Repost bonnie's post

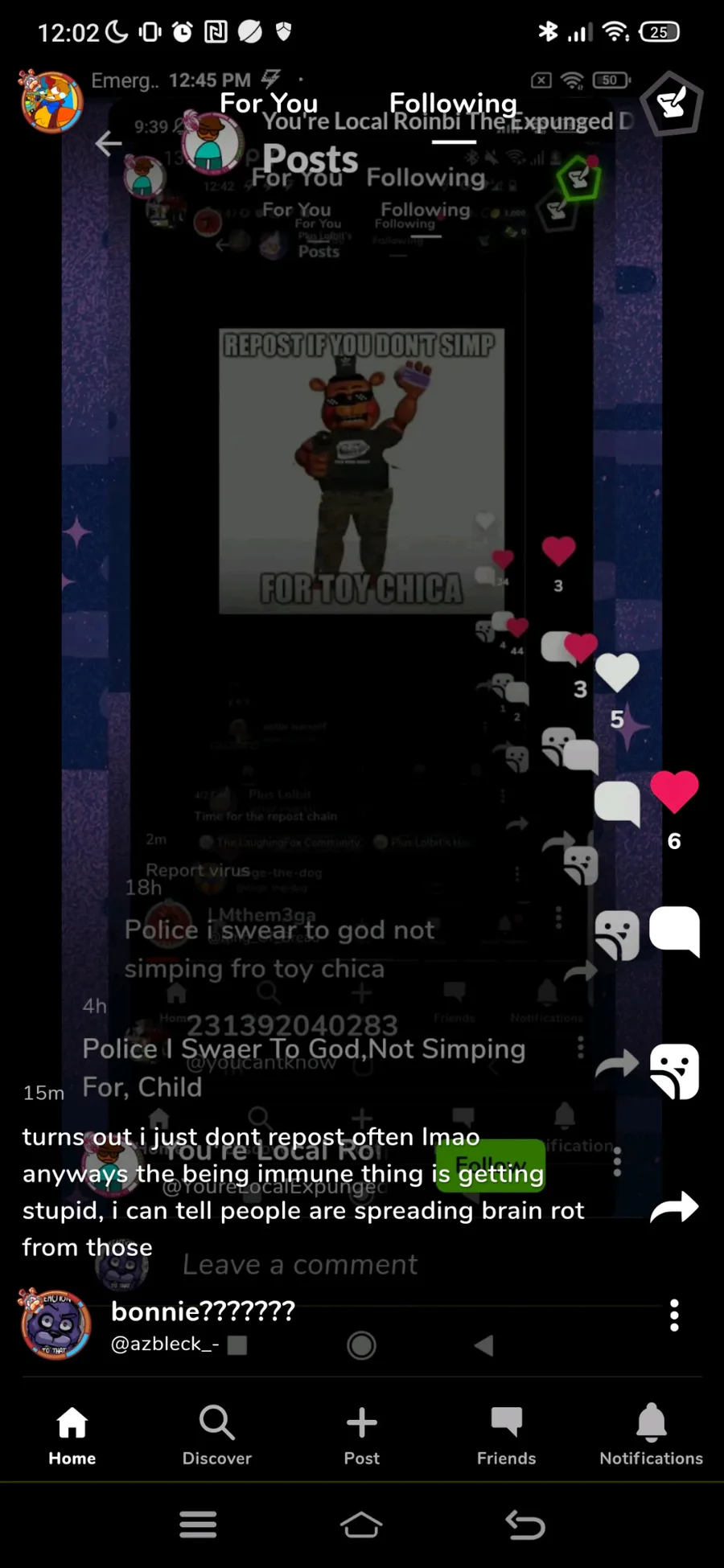(674, 1071)
